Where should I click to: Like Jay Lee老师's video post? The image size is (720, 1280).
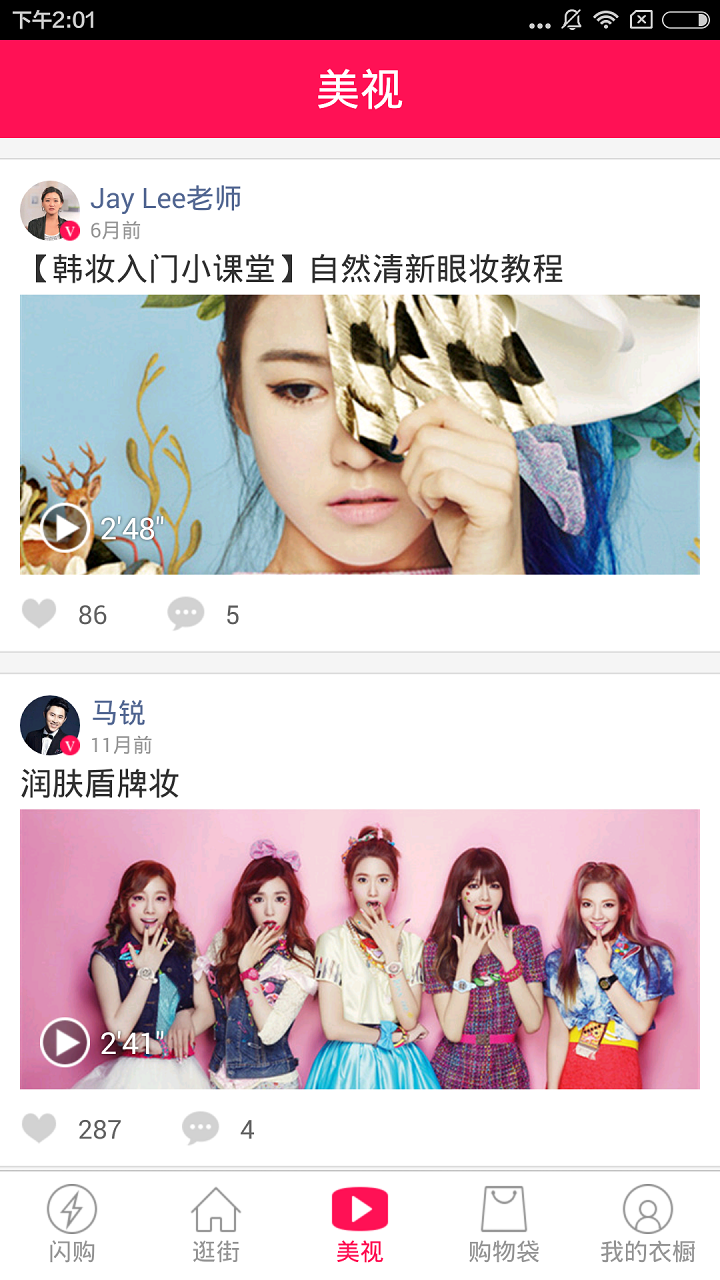pyautogui.click(x=40, y=614)
